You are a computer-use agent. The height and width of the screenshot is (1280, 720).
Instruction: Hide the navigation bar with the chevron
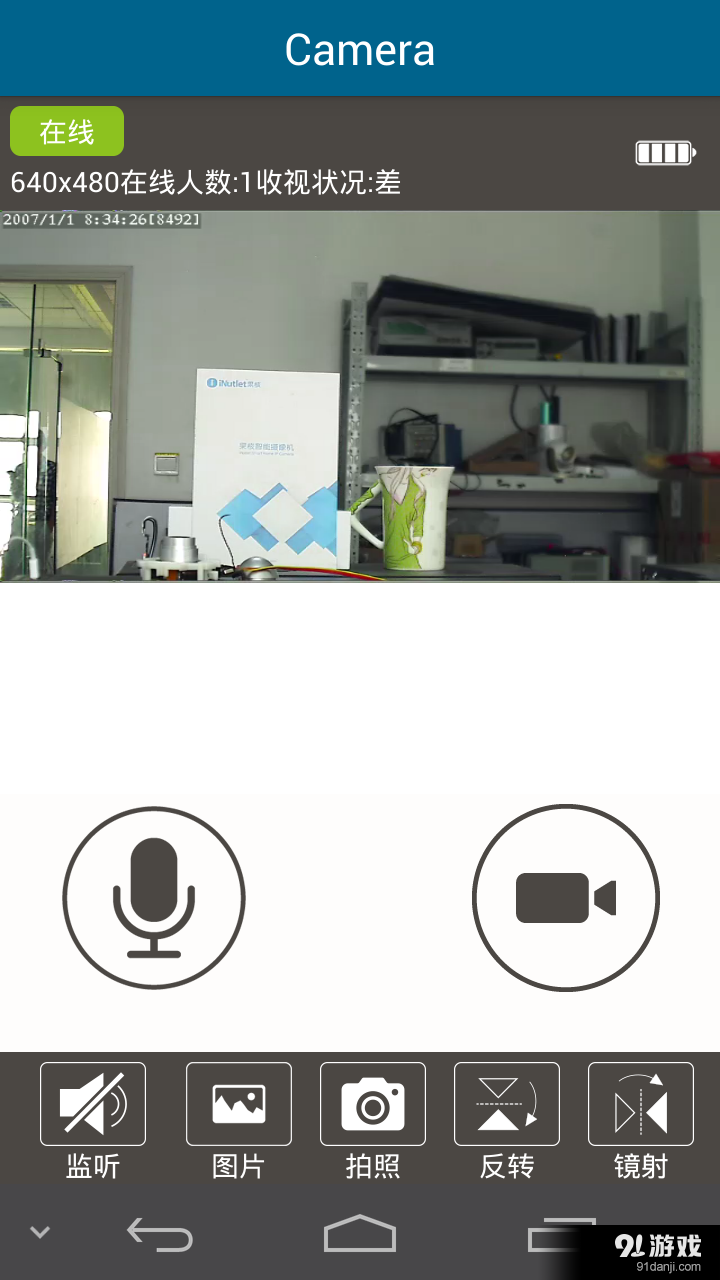coord(40,1232)
